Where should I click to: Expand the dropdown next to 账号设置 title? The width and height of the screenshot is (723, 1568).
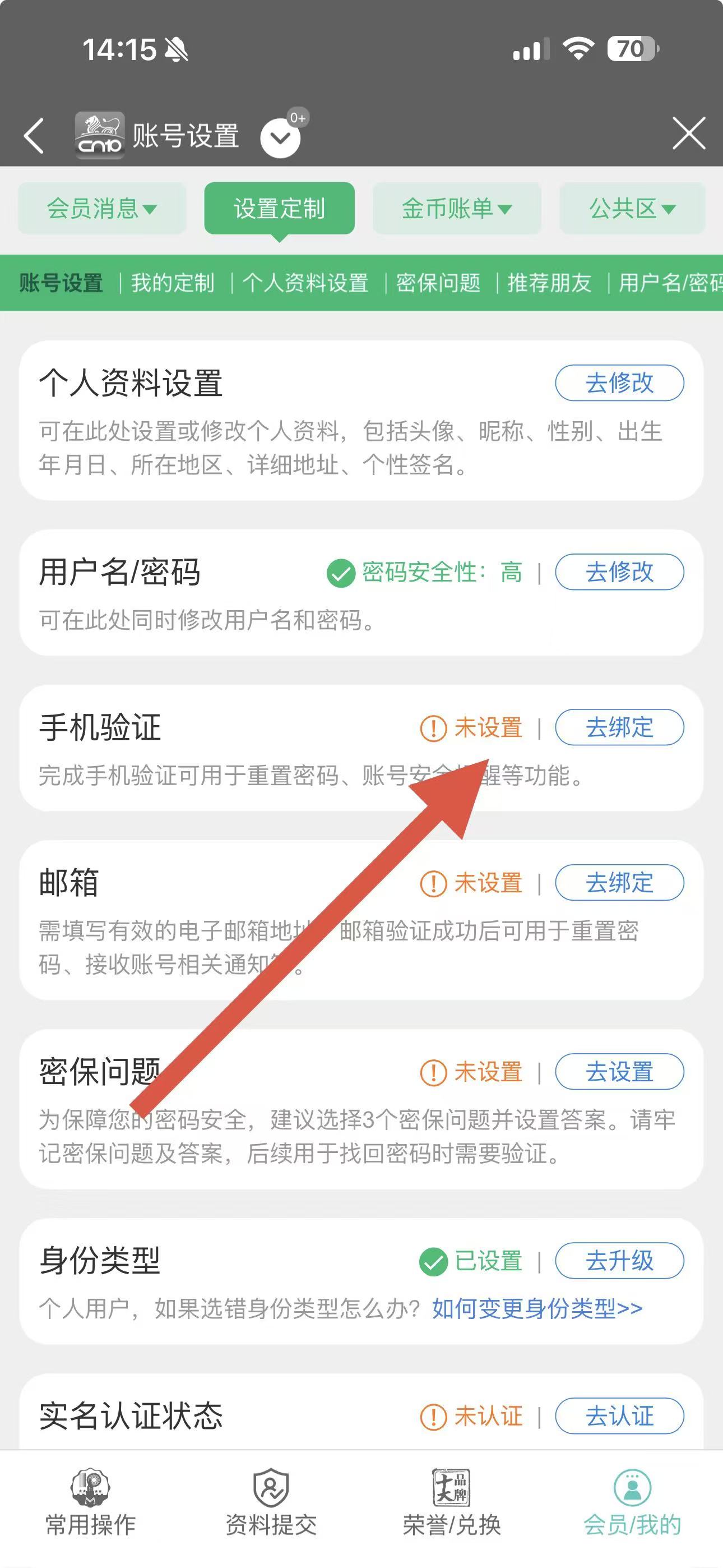tap(280, 137)
